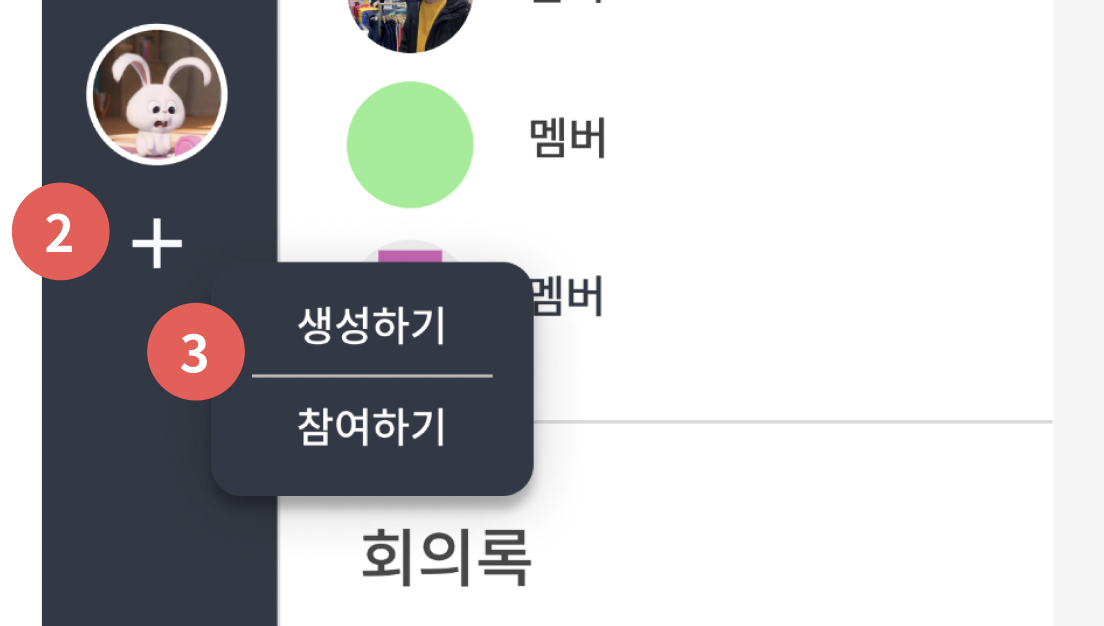
Task: Select 생성하기 from the popup menu
Action: coord(372,325)
